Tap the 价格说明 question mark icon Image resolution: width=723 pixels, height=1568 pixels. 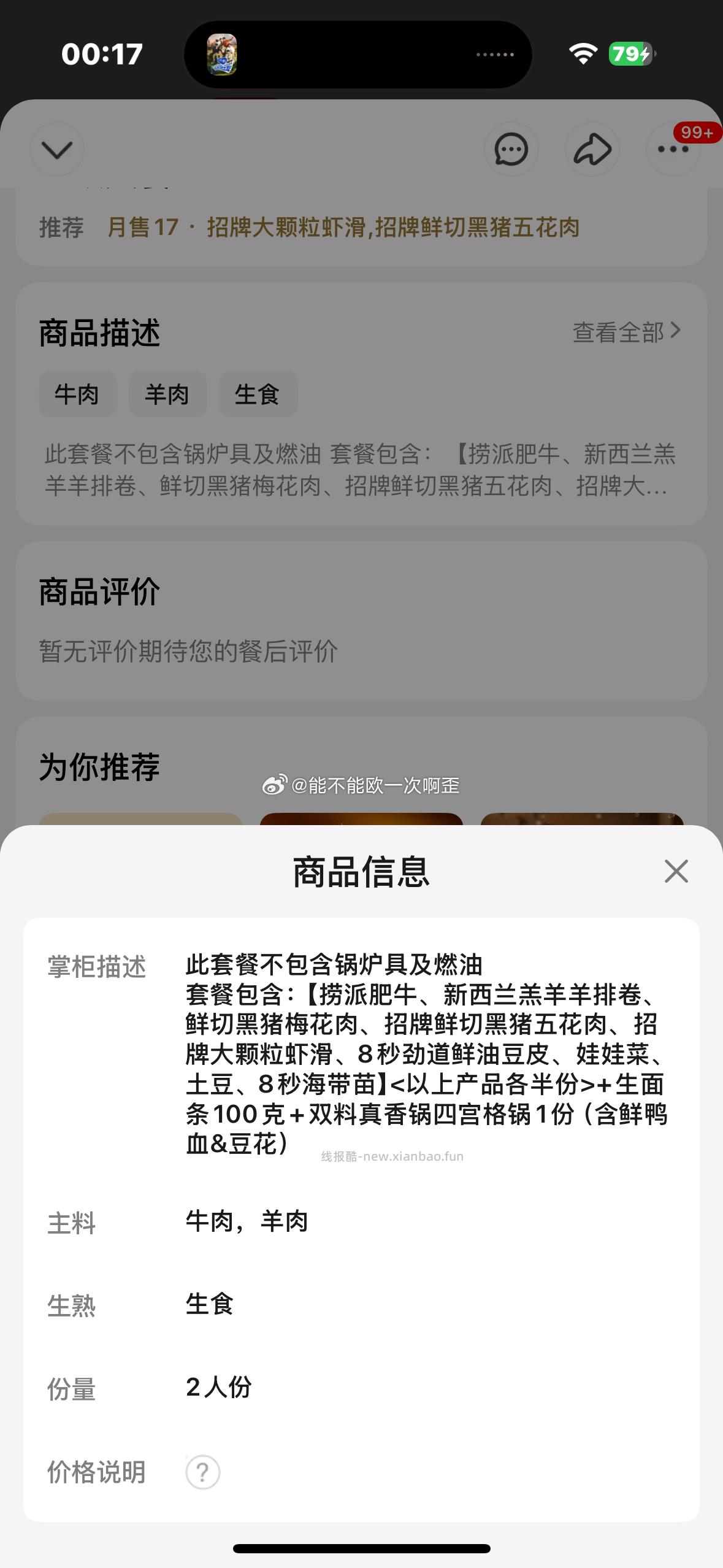coord(202,1472)
